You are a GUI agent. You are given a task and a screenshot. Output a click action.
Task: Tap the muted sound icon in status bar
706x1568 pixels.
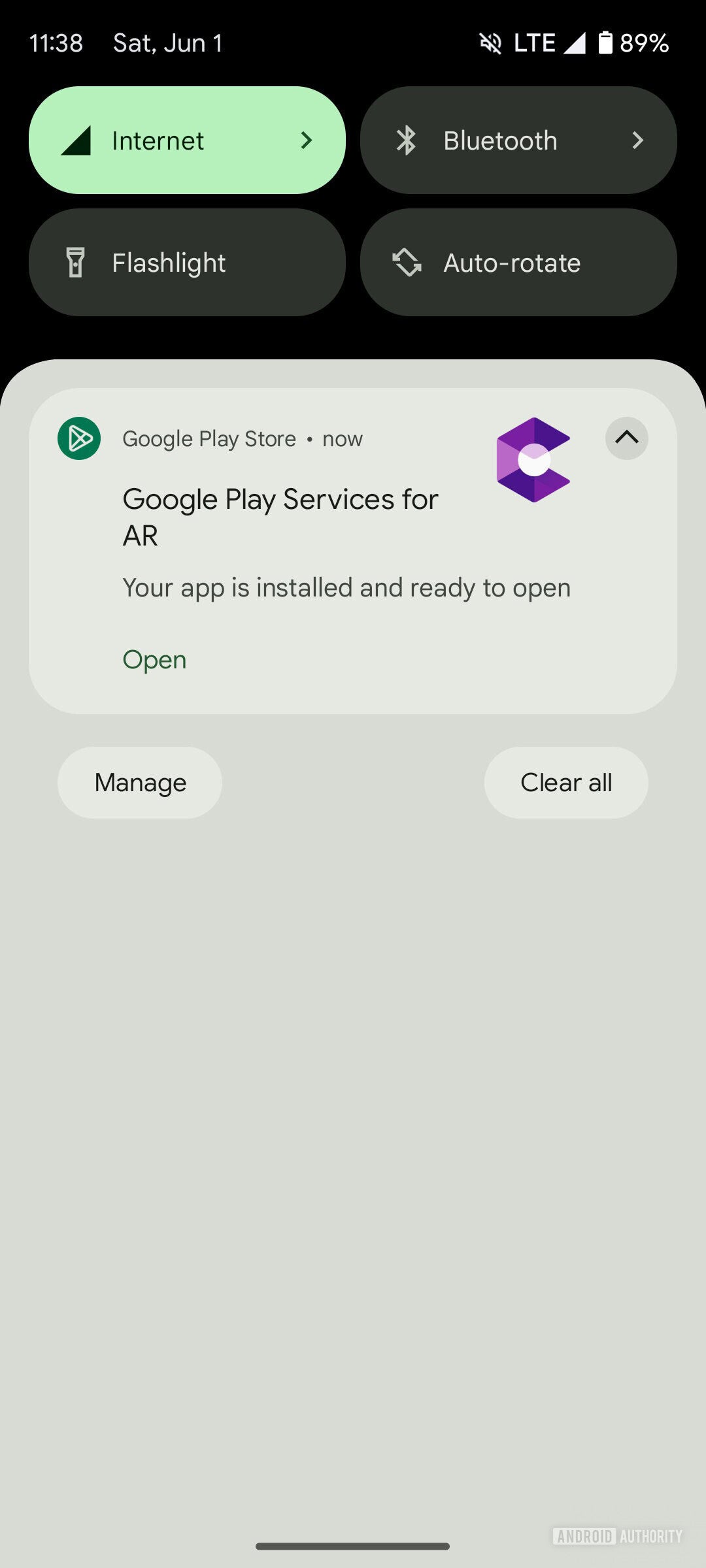point(490,42)
